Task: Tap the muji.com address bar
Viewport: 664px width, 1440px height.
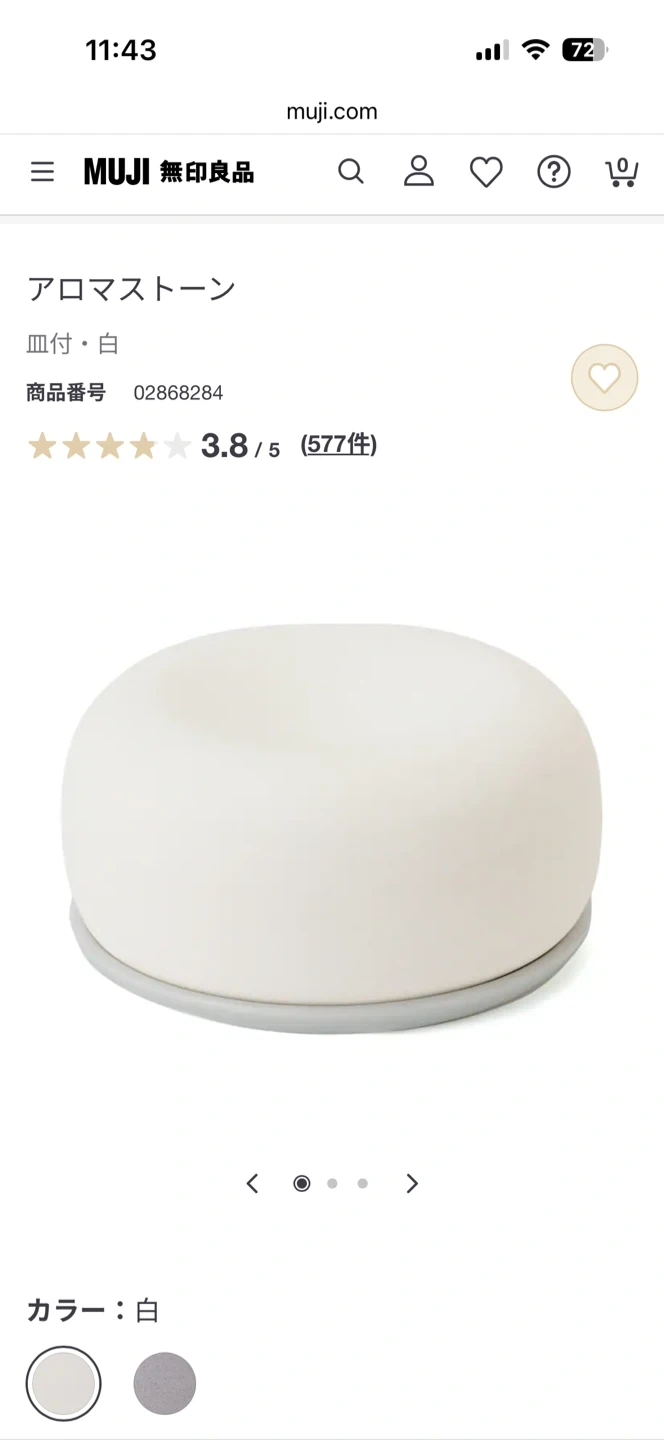Action: pos(332,112)
